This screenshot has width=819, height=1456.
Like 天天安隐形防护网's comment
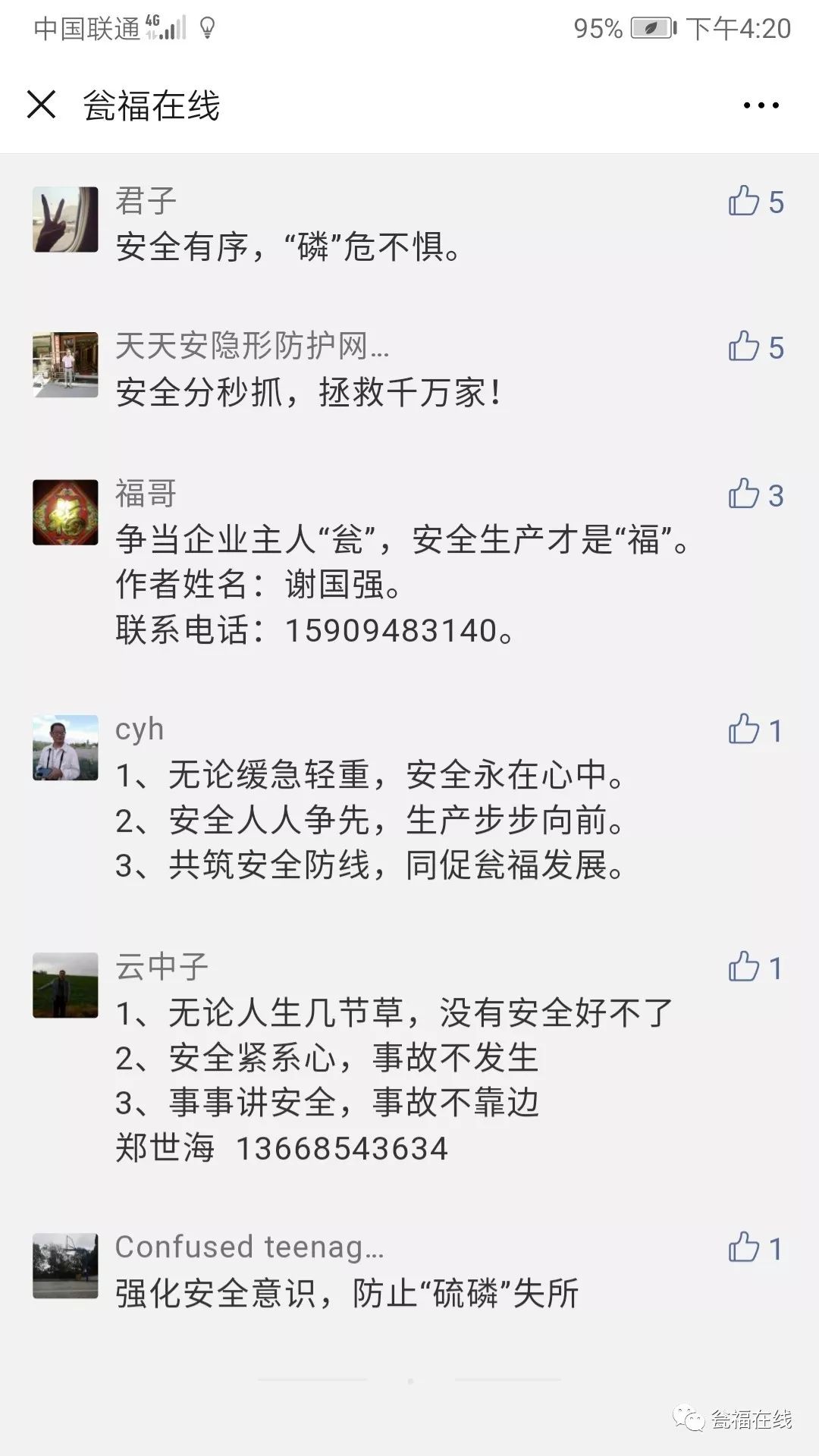pyautogui.click(x=744, y=347)
